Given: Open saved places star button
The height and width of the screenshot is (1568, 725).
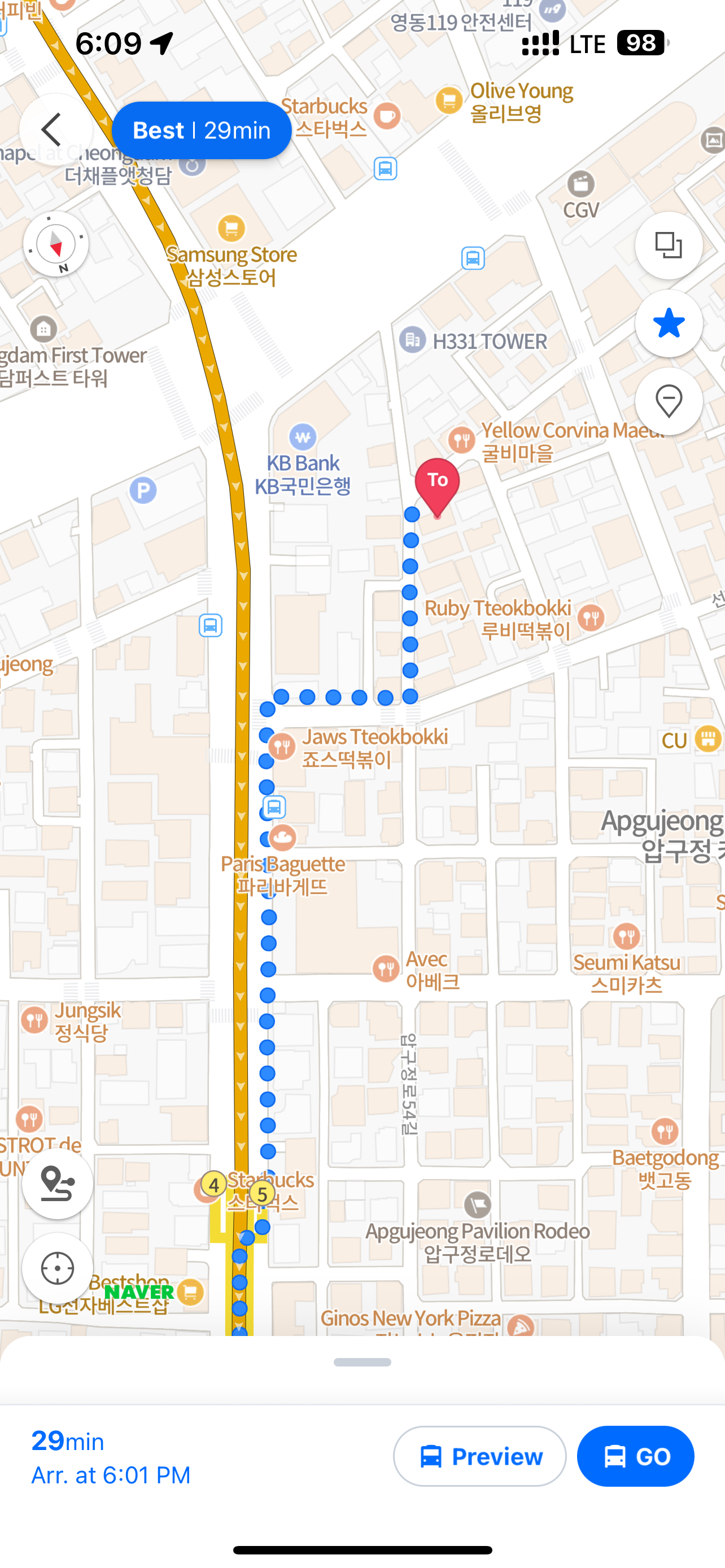Looking at the screenshot, I should click(x=669, y=324).
